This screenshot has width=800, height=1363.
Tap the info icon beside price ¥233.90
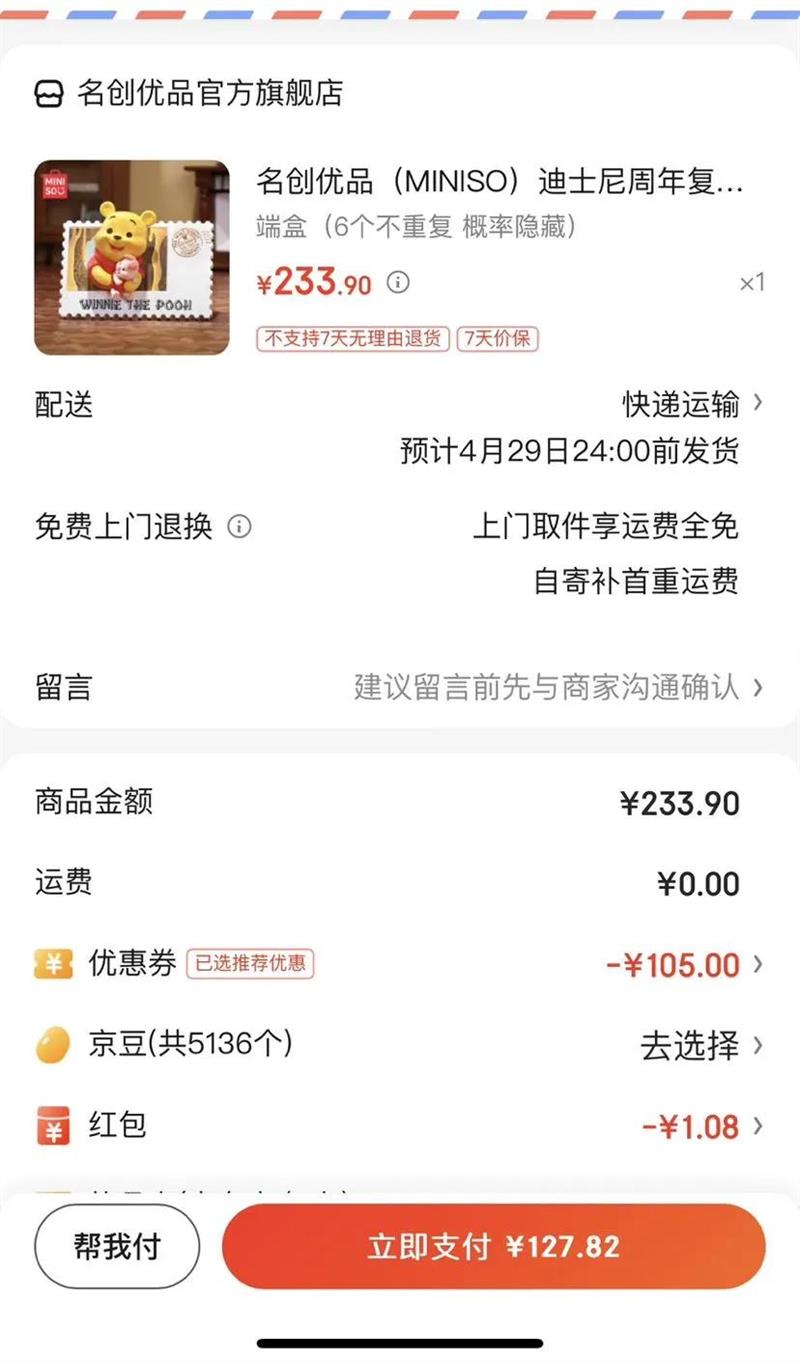(398, 283)
